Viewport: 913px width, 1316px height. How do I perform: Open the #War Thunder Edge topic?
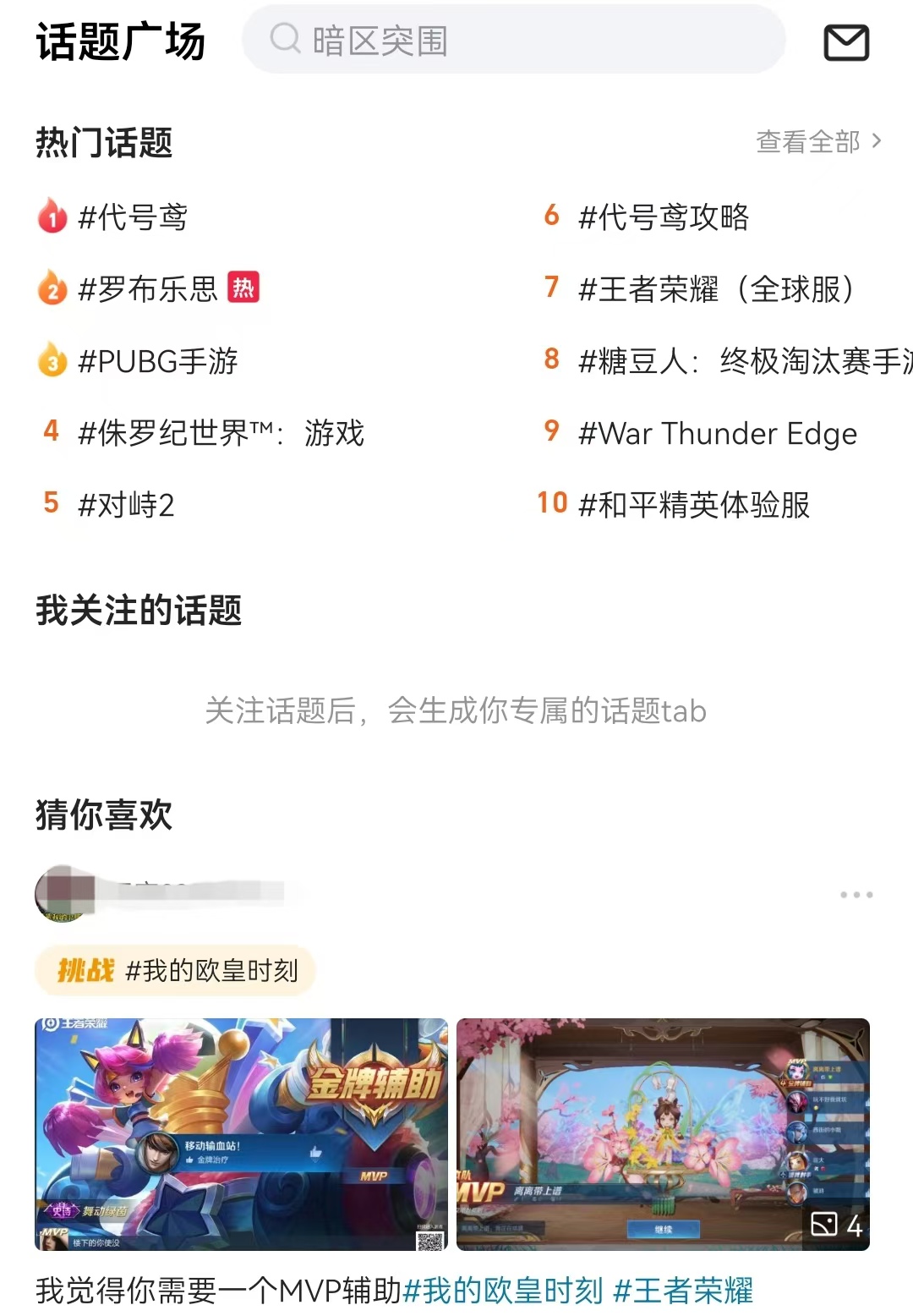(717, 433)
